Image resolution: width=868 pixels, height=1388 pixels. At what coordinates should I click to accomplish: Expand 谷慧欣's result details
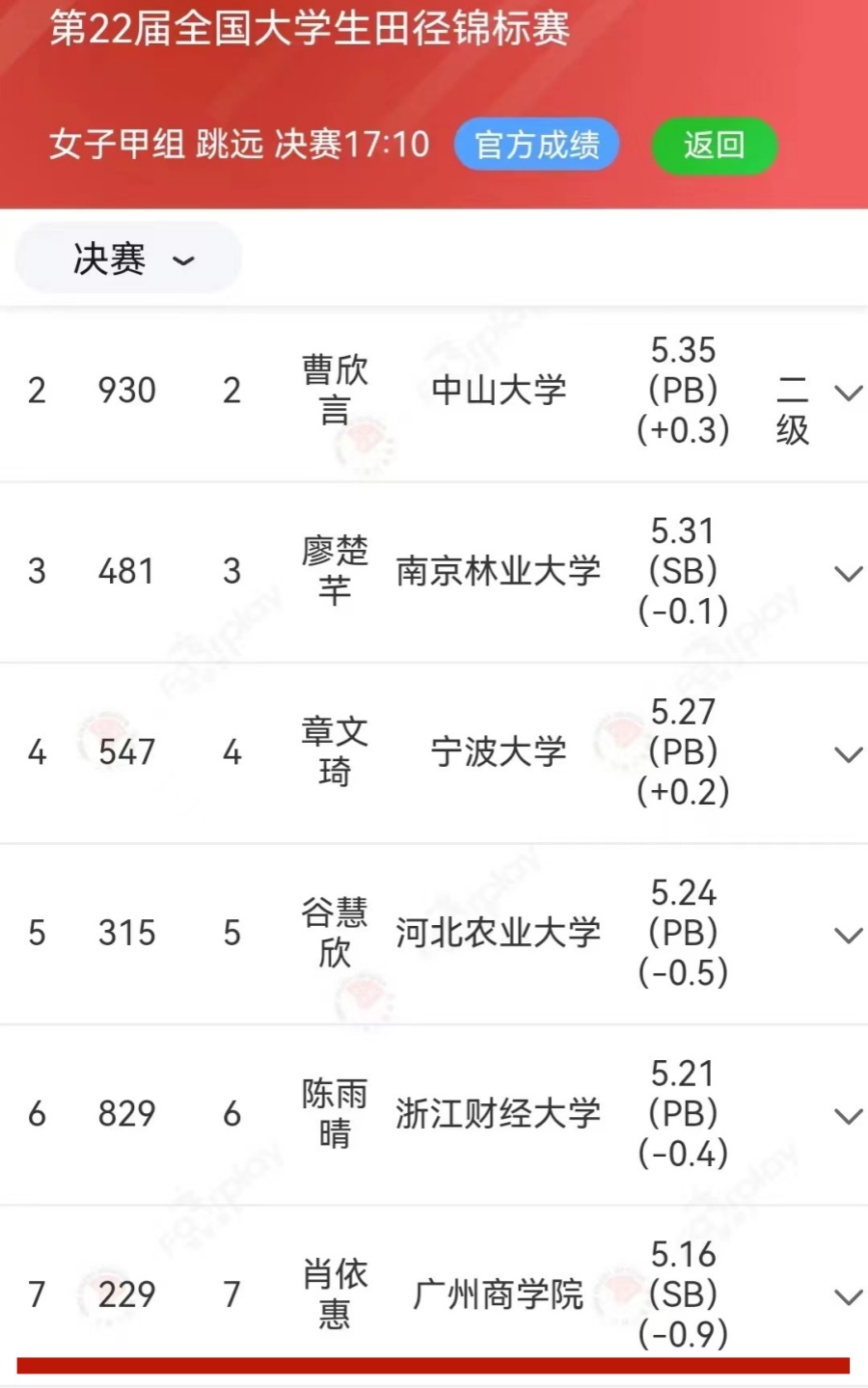point(848,934)
